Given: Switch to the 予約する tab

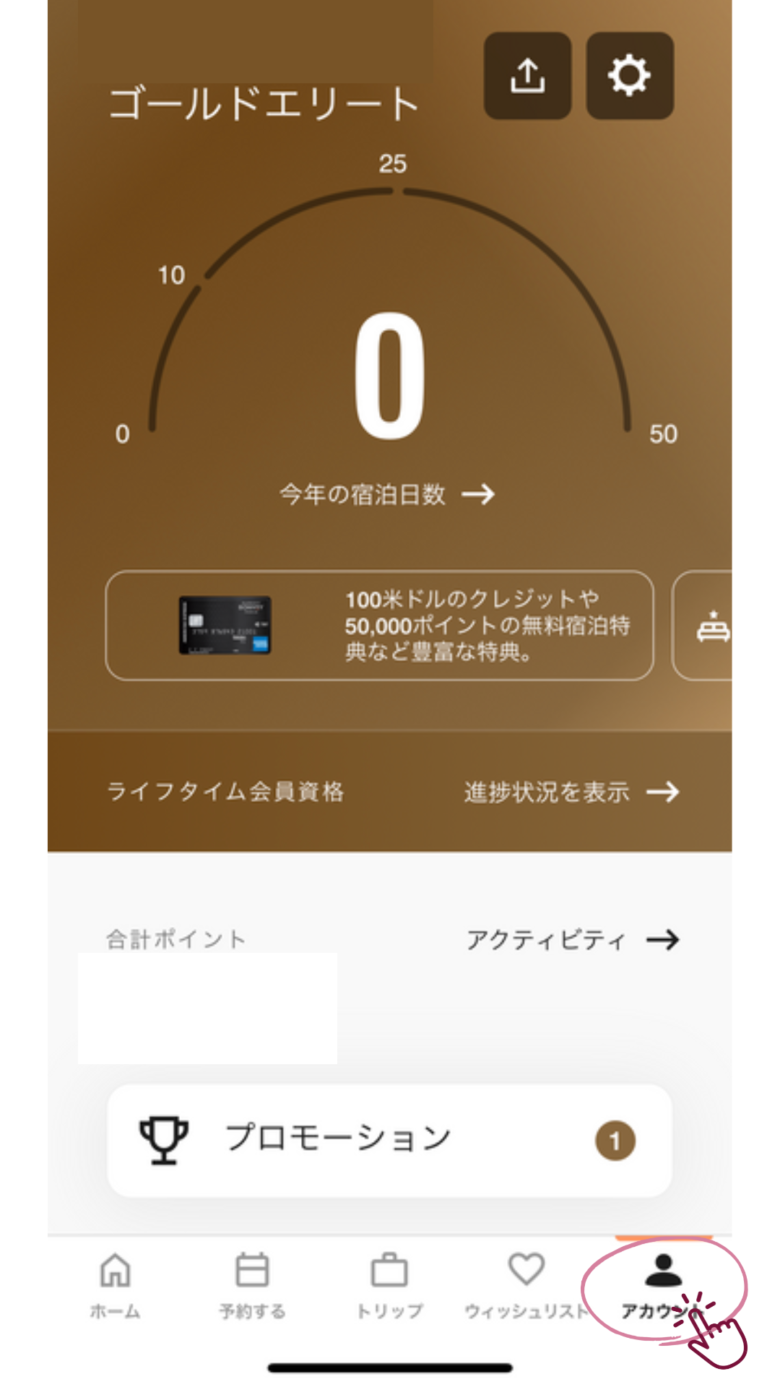Looking at the screenshot, I should [x=252, y=1286].
